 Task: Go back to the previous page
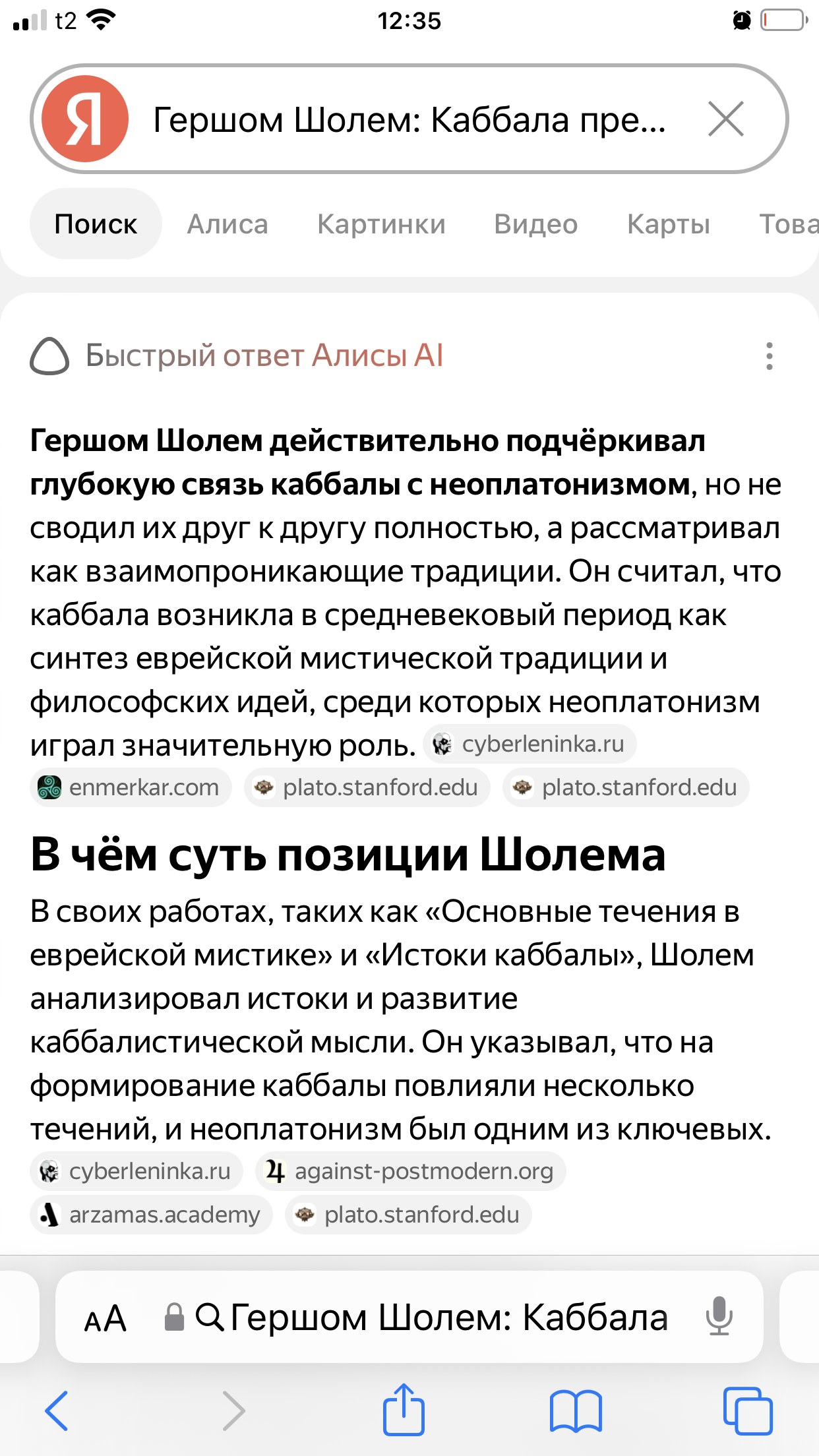[57, 1410]
